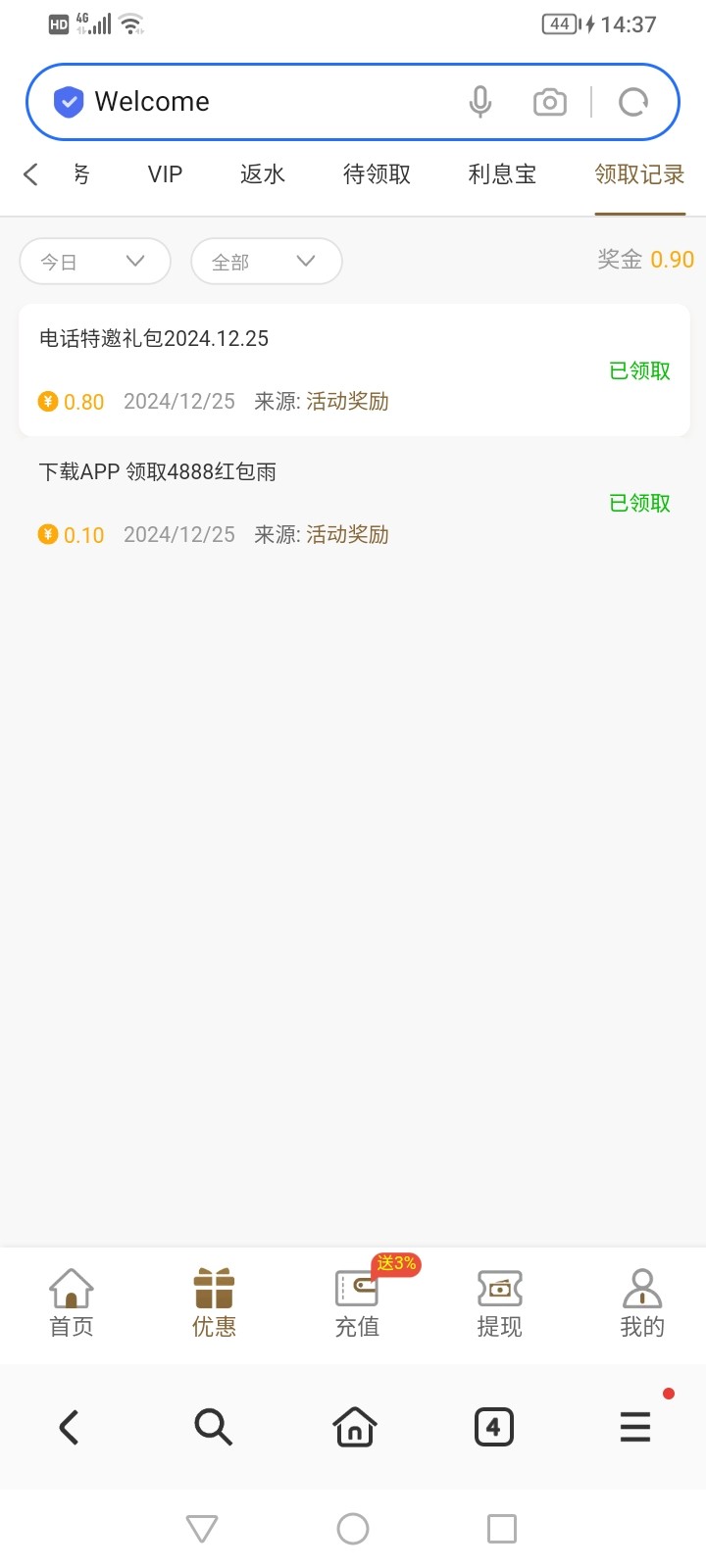706x1568 pixels.
Task: Go to 首页 in bottom navigation
Action: pyautogui.click(x=72, y=1302)
